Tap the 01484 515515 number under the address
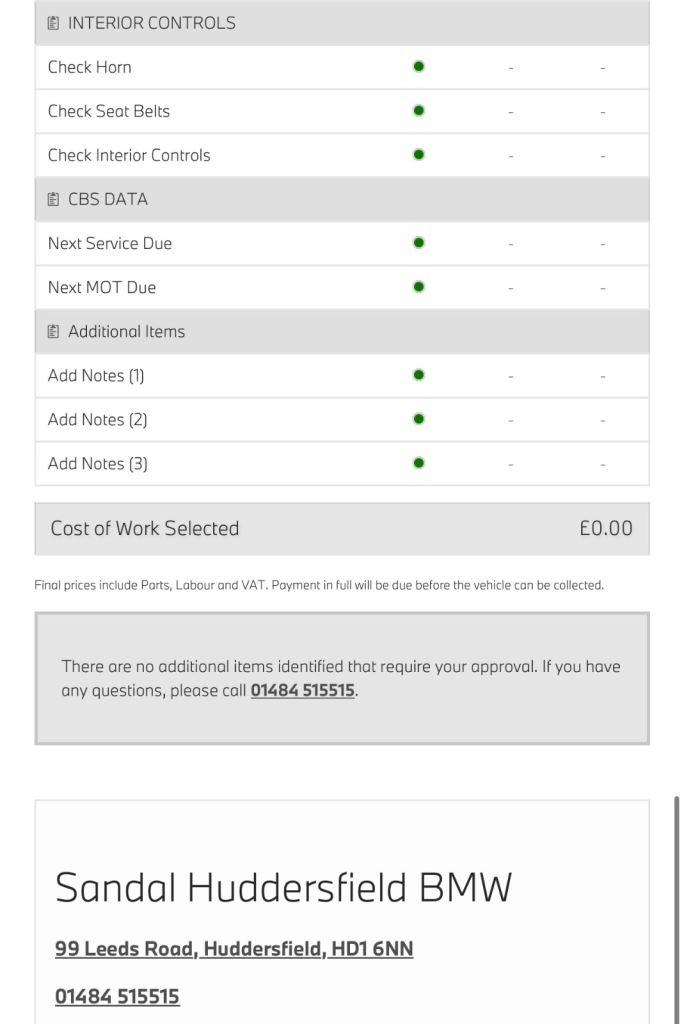 [117, 997]
